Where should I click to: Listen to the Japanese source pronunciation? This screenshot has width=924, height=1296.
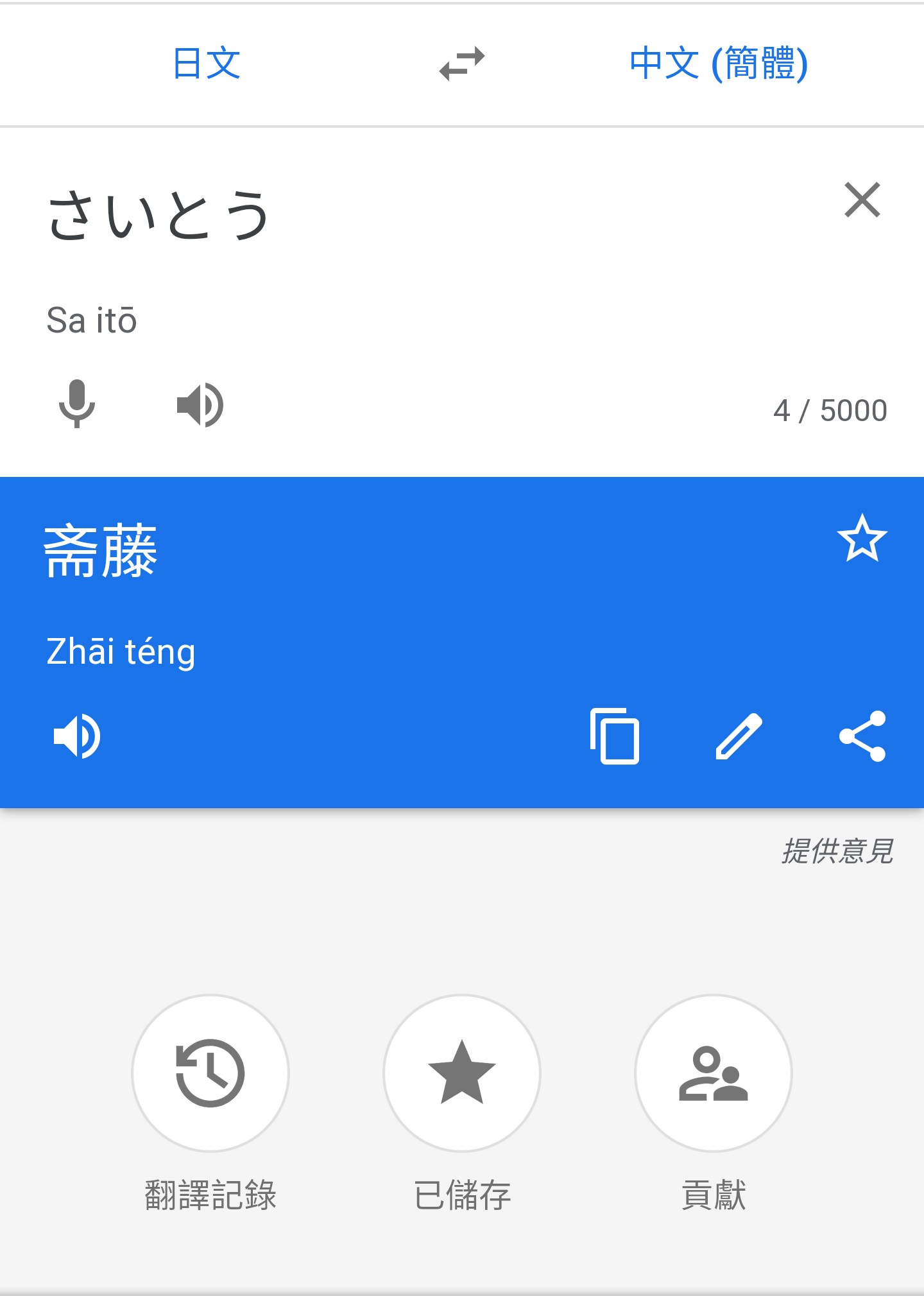pyautogui.click(x=200, y=405)
